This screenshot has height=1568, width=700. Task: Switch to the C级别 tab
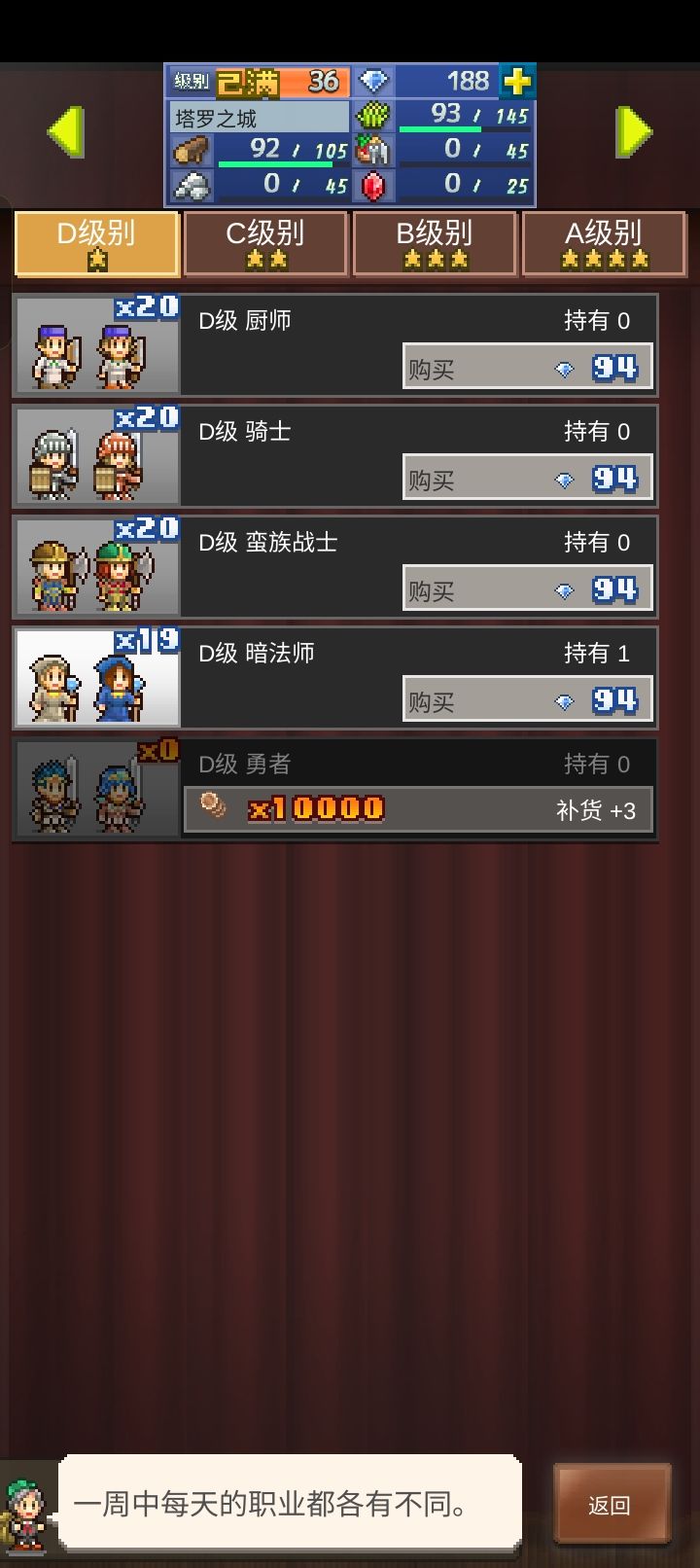pyautogui.click(x=265, y=243)
